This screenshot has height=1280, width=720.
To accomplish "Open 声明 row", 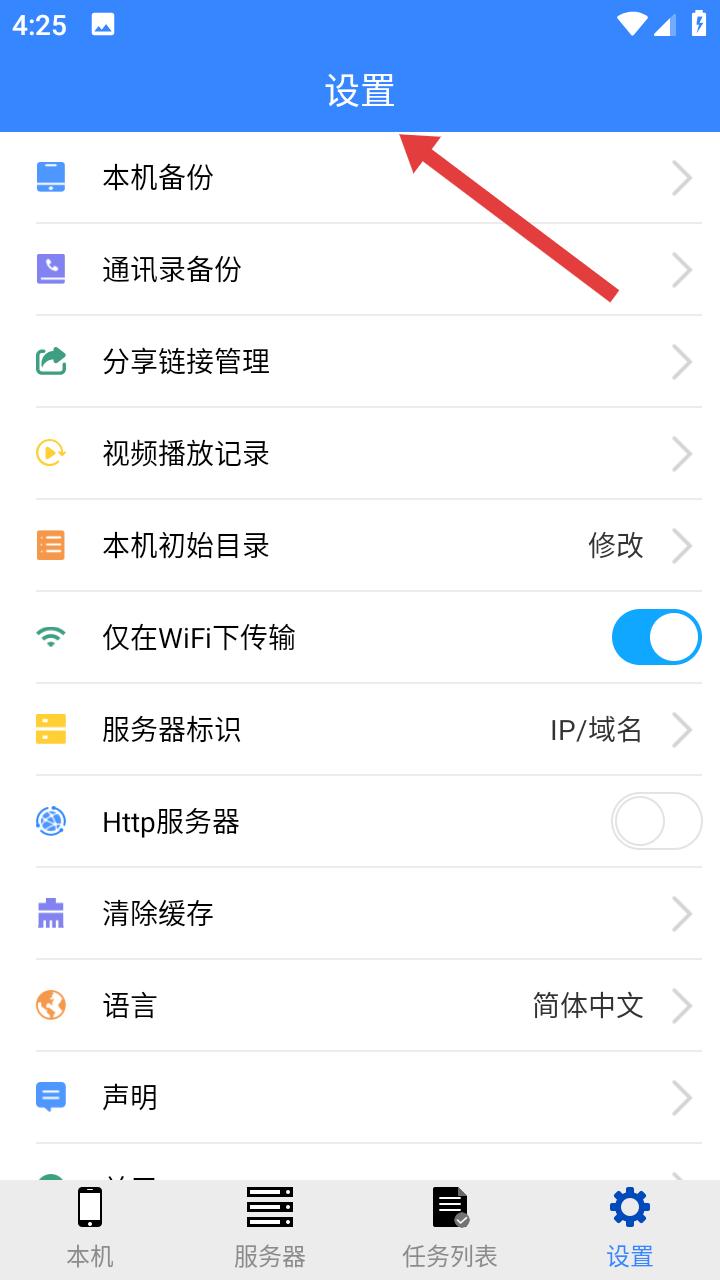I will [x=360, y=1097].
